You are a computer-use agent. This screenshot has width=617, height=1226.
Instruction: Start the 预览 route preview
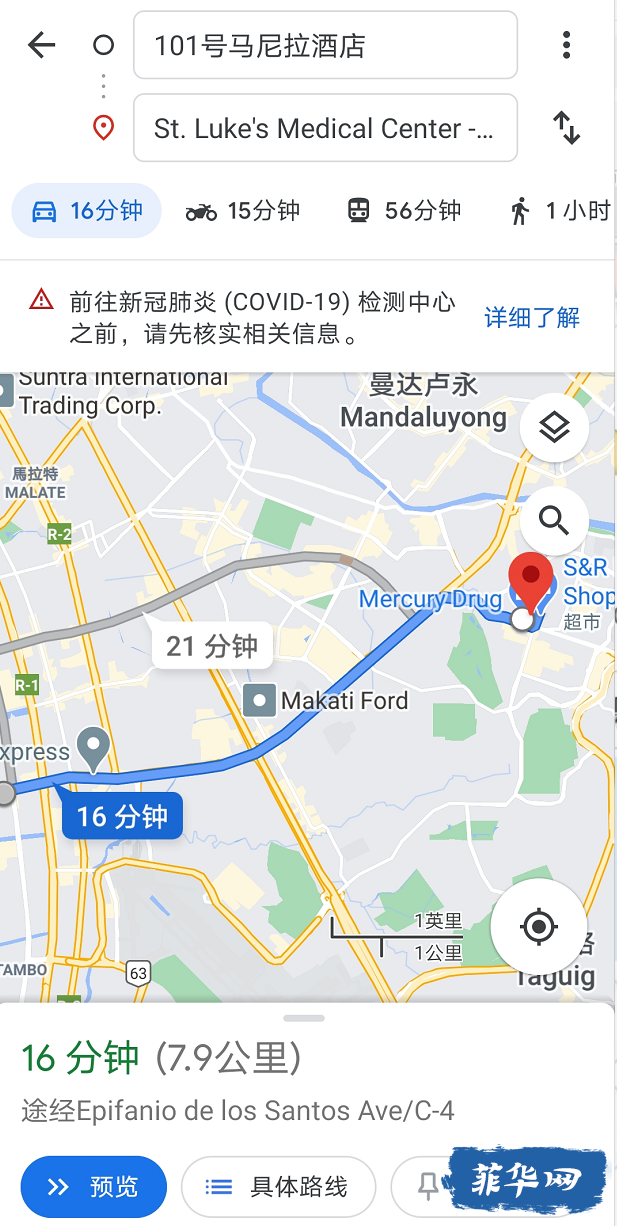point(93,1187)
